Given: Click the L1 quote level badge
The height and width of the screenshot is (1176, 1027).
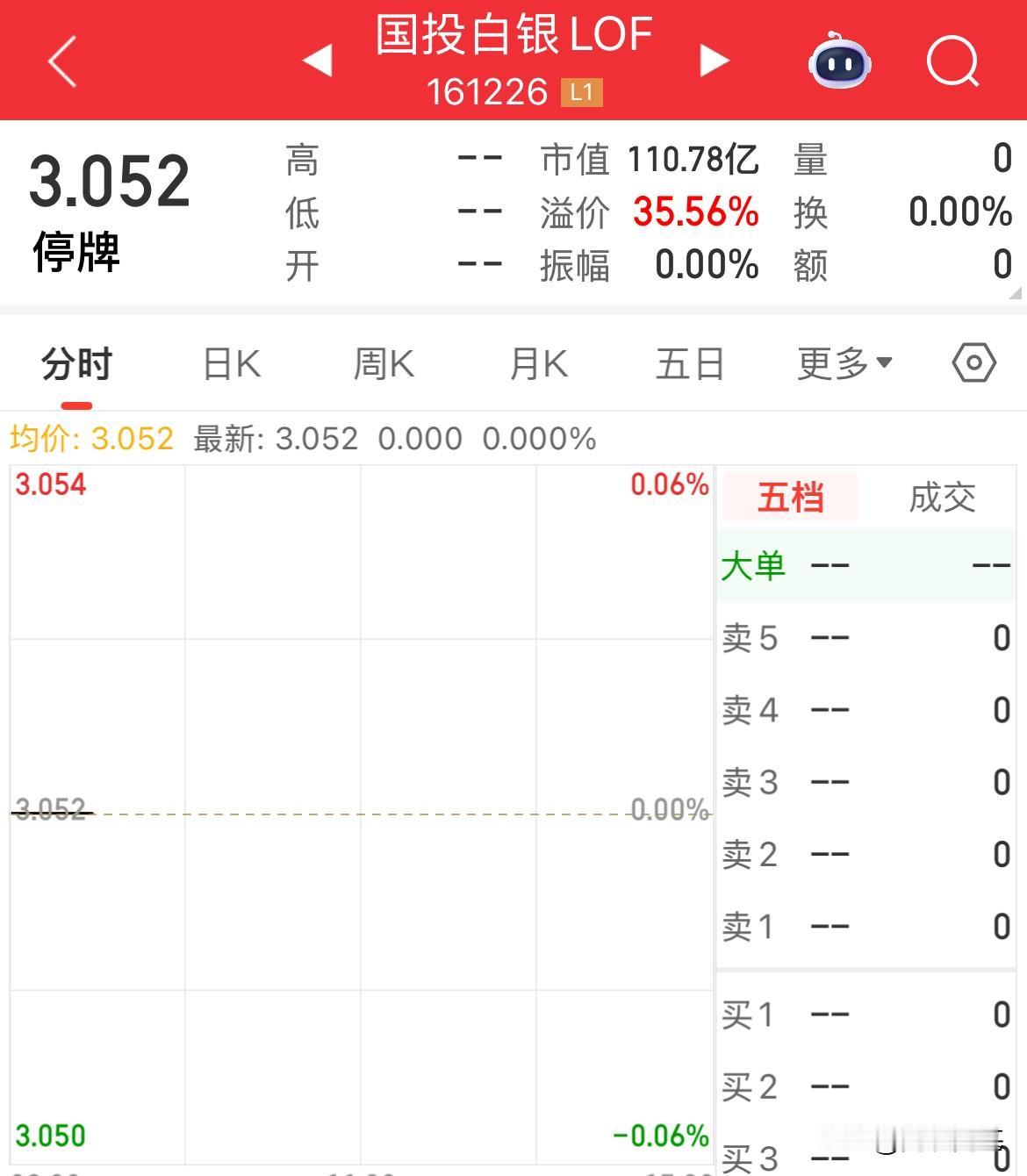Looking at the screenshot, I should tap(582, 90).
